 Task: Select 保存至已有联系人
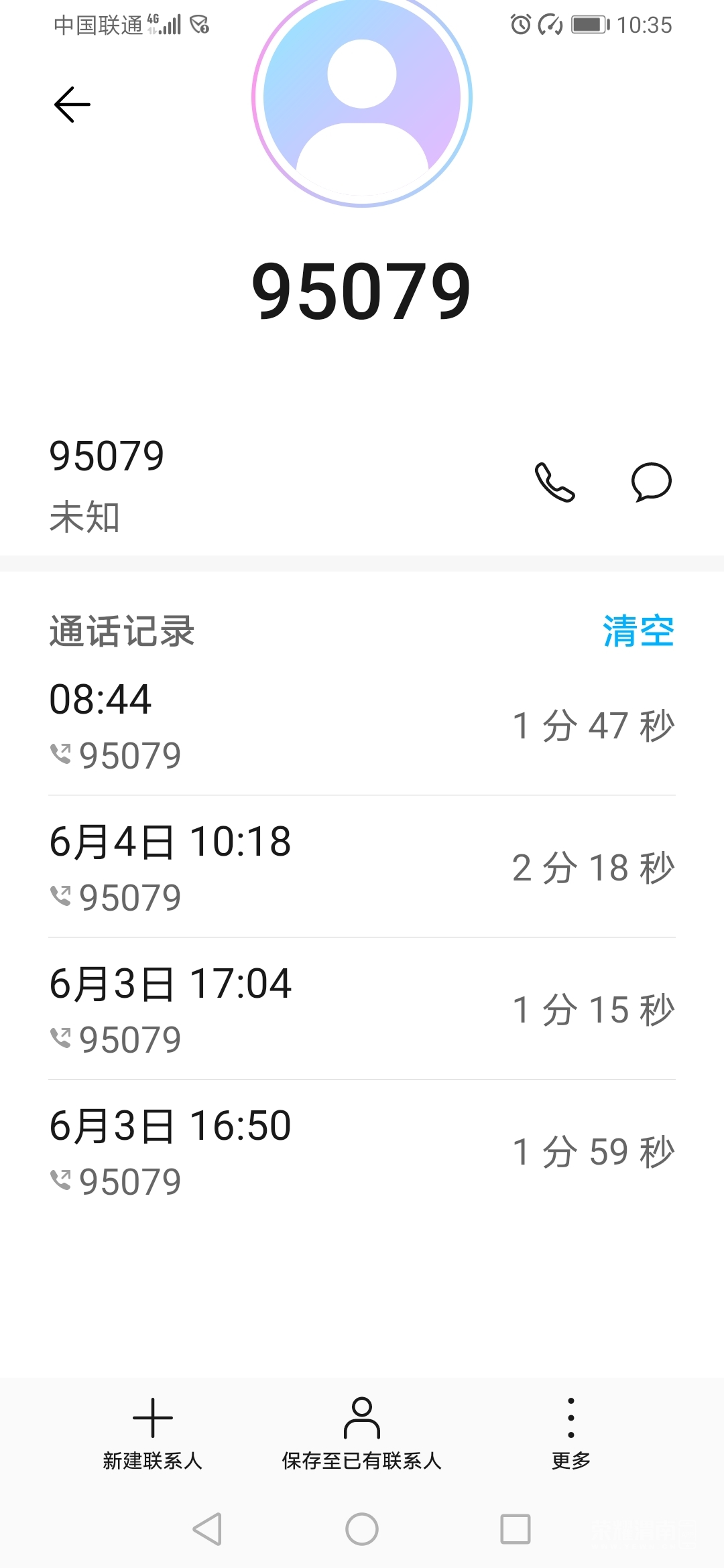click(x=362, y=1433)
